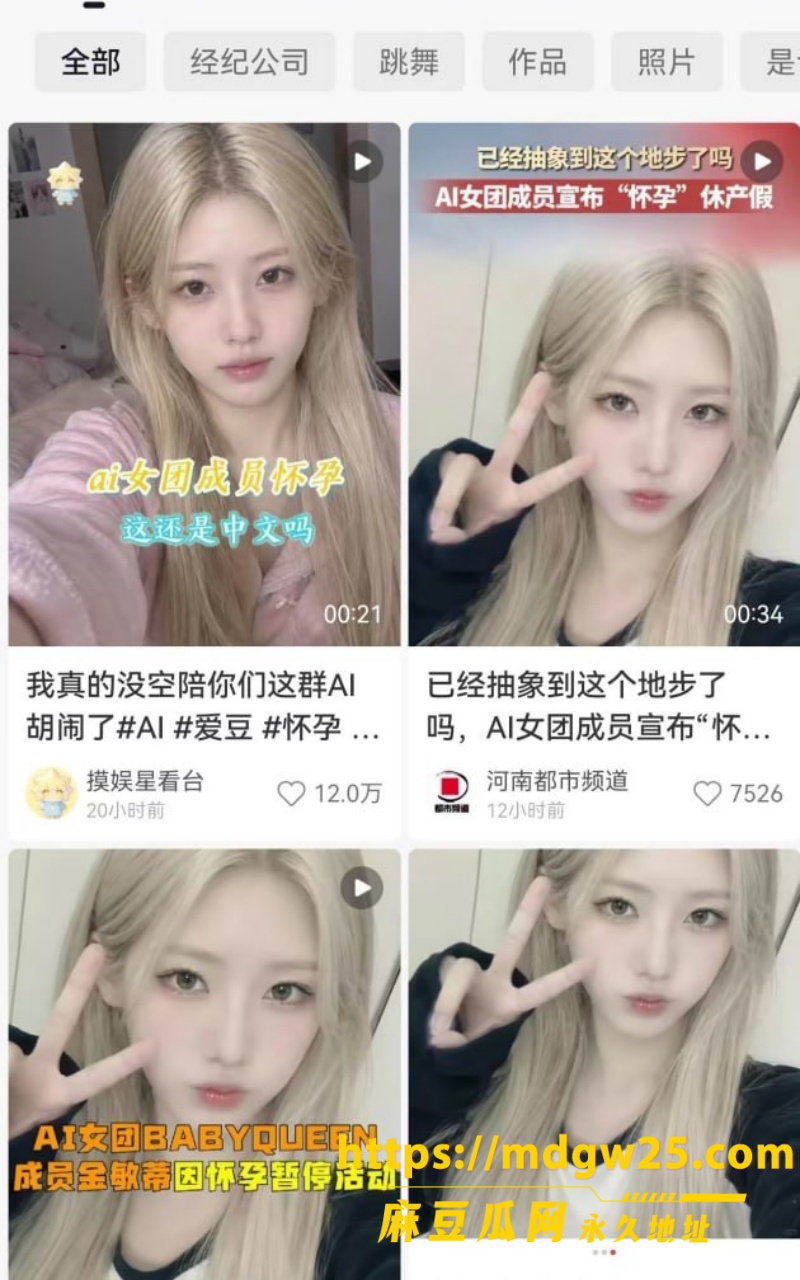
Task: Switch to the 经纪公司 chip
Action: click(x=249, y=62)
